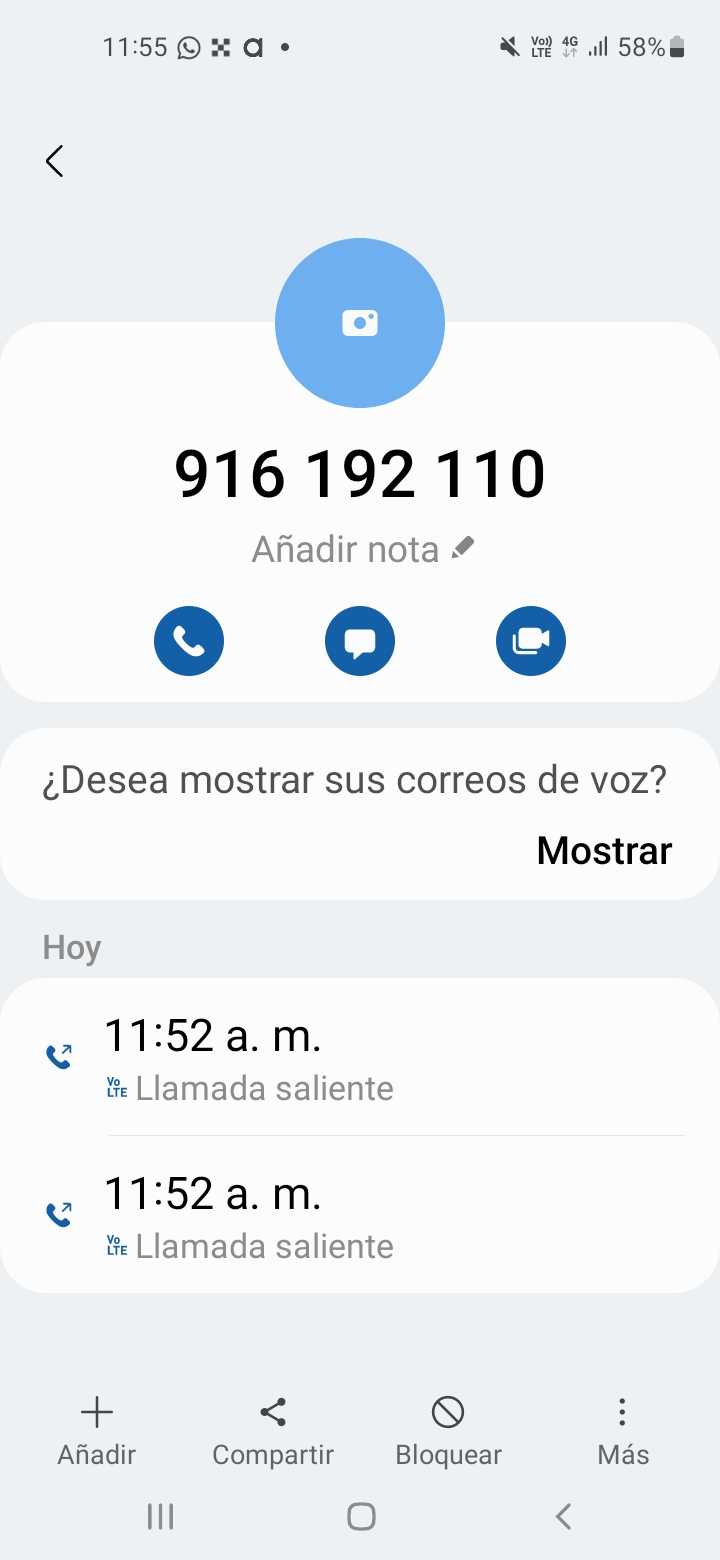Tap Mostrar to show voicemails

604,851
